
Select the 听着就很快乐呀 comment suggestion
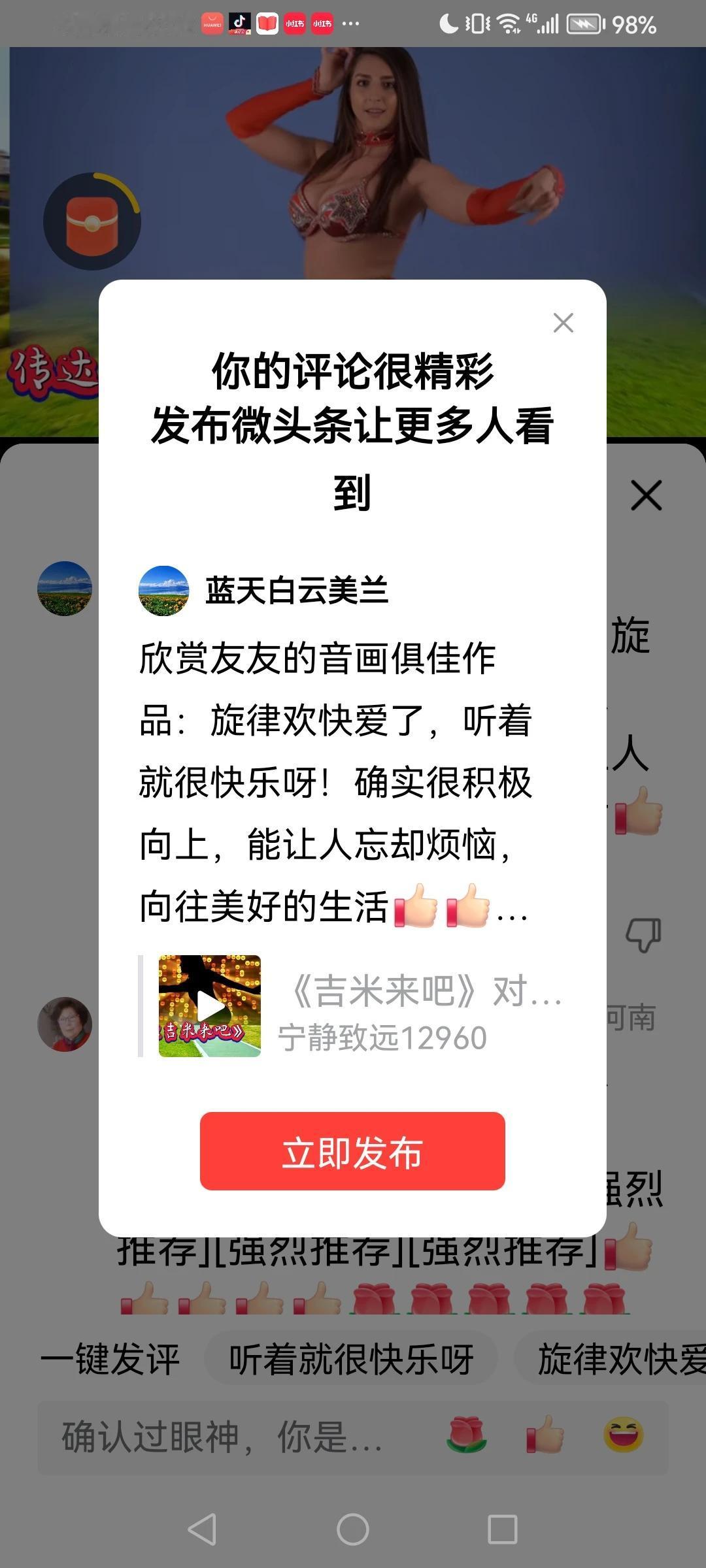pyautogui.click(x=350, y=1362)
